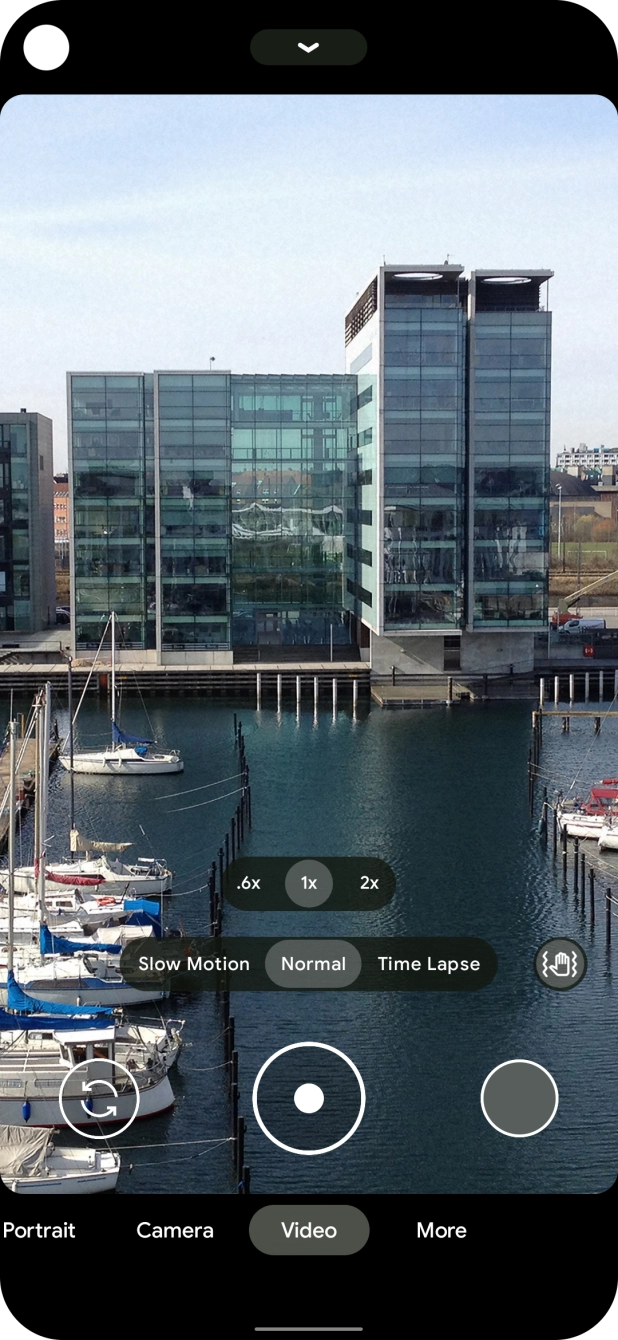Flip to the front camera
Viewport: 618px width, 1340px height.
[x=99, y=1098]
